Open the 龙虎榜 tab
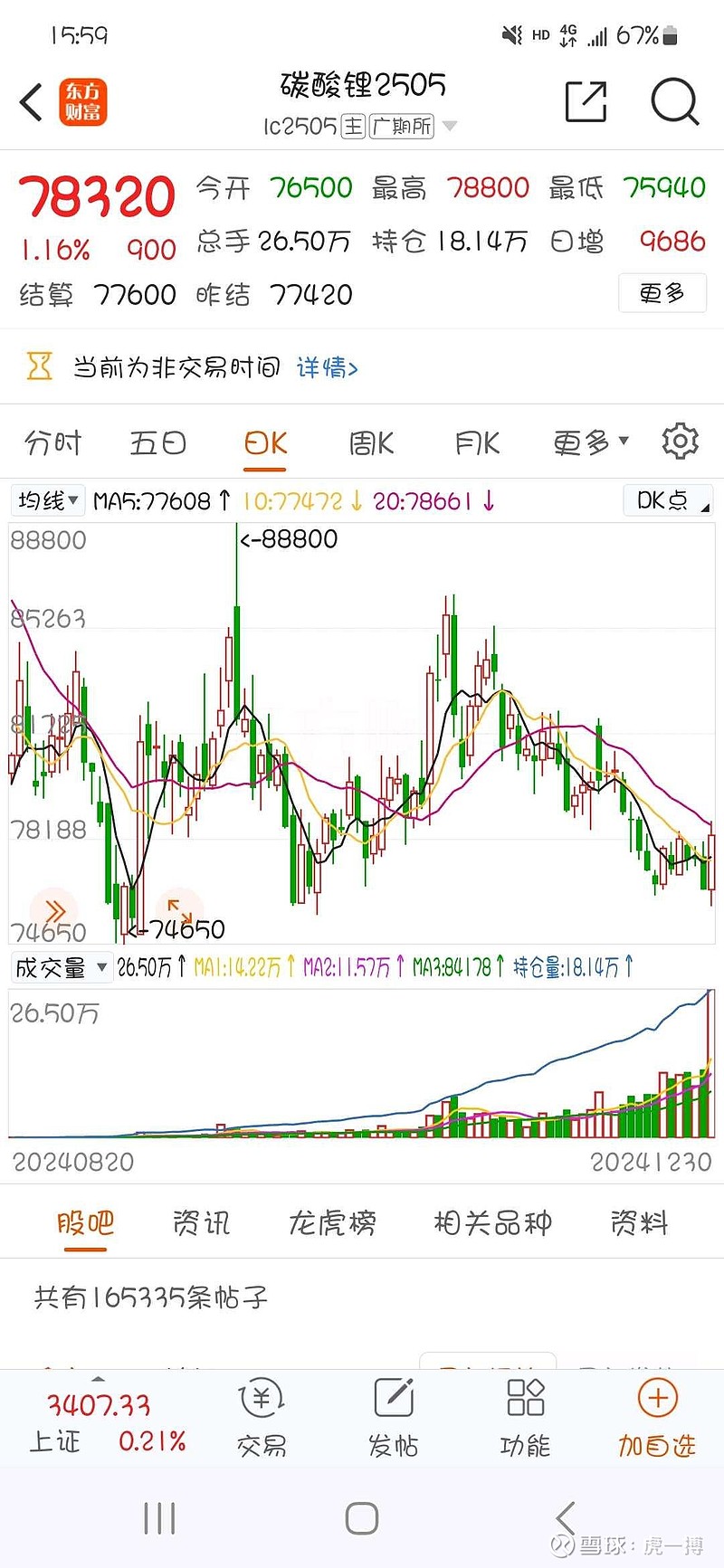Viewport: 724px width, 1568px height. (x=331, y=1223)
